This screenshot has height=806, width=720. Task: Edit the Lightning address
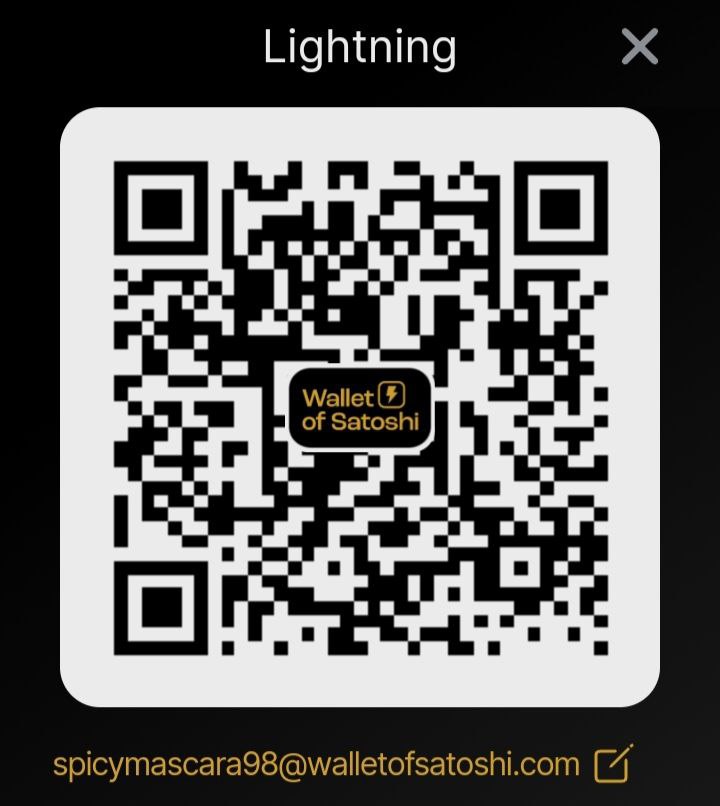(x=613, y=764)
